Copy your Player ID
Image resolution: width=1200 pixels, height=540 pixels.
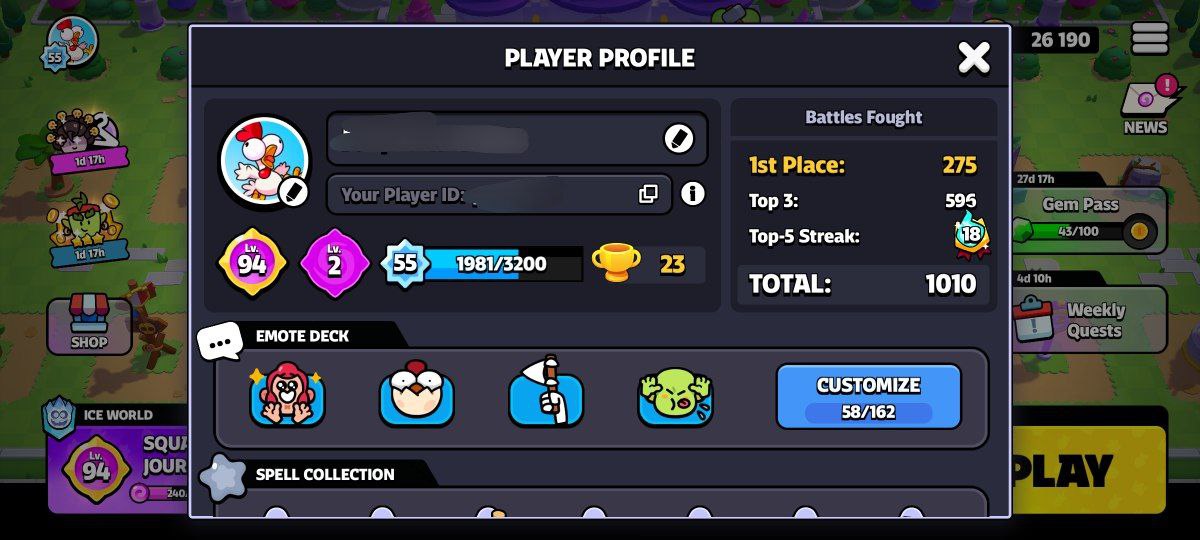648,194
